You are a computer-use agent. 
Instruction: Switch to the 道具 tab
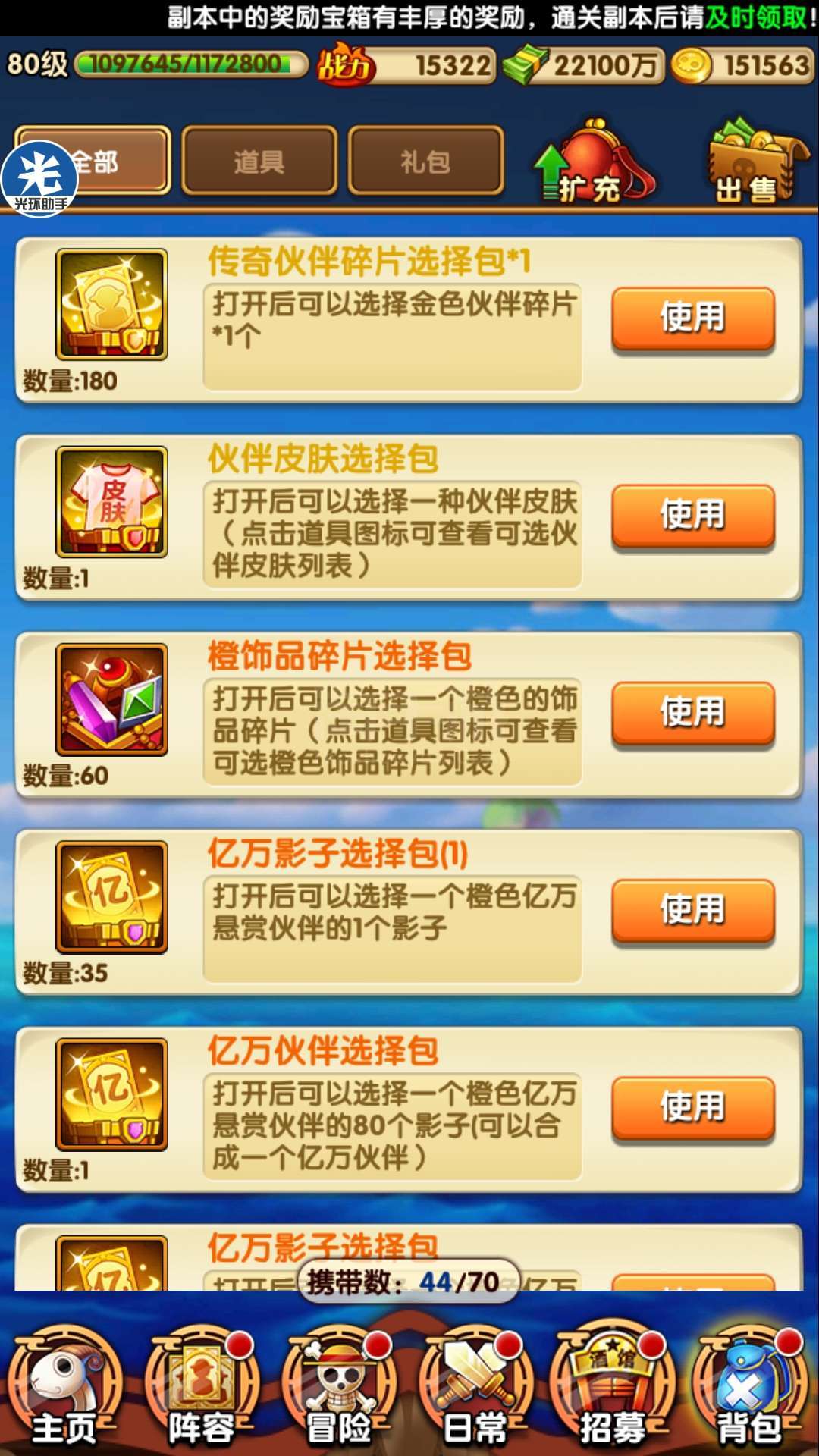(x=259, y=161)
